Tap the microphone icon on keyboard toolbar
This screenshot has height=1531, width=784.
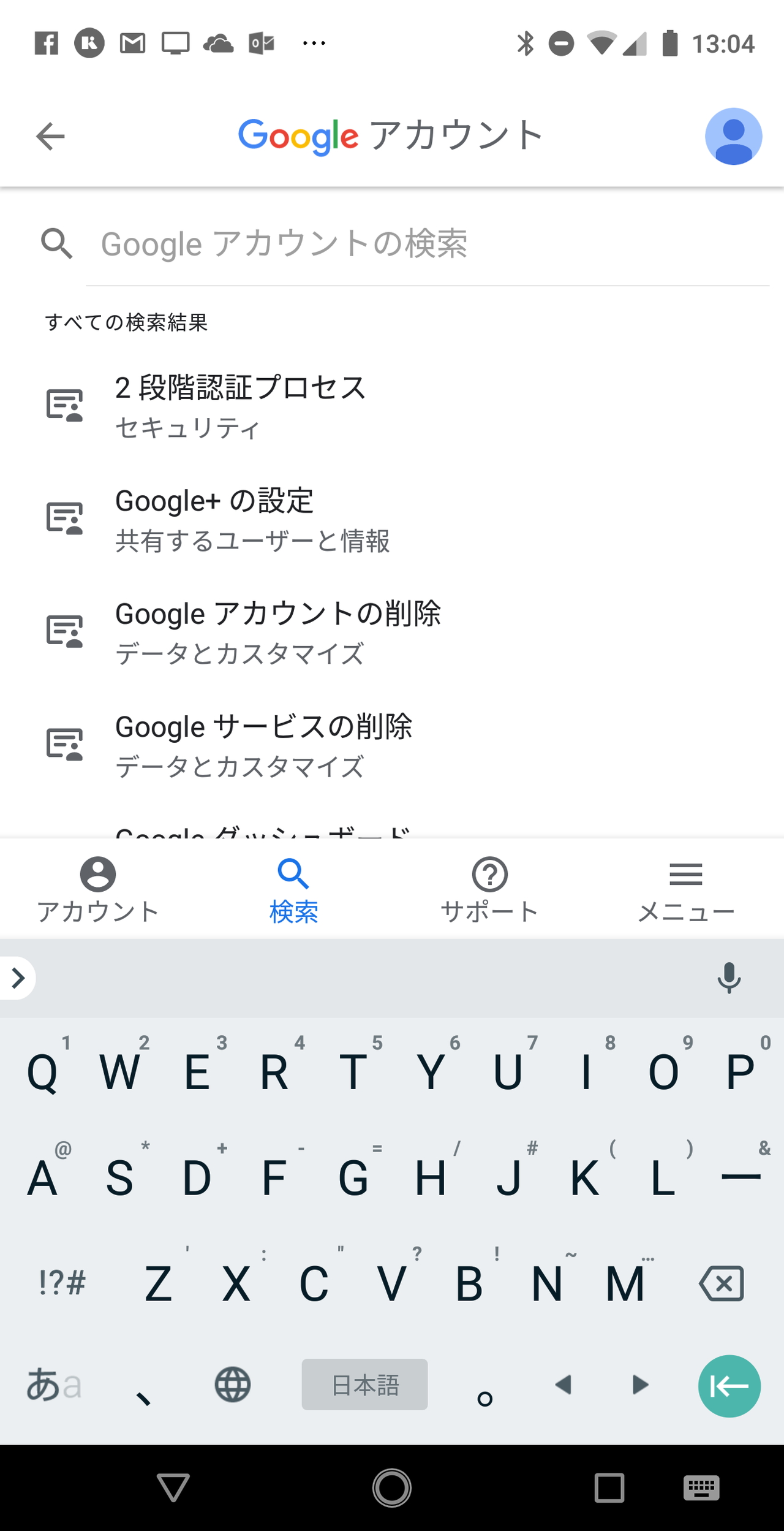(729, 978)
